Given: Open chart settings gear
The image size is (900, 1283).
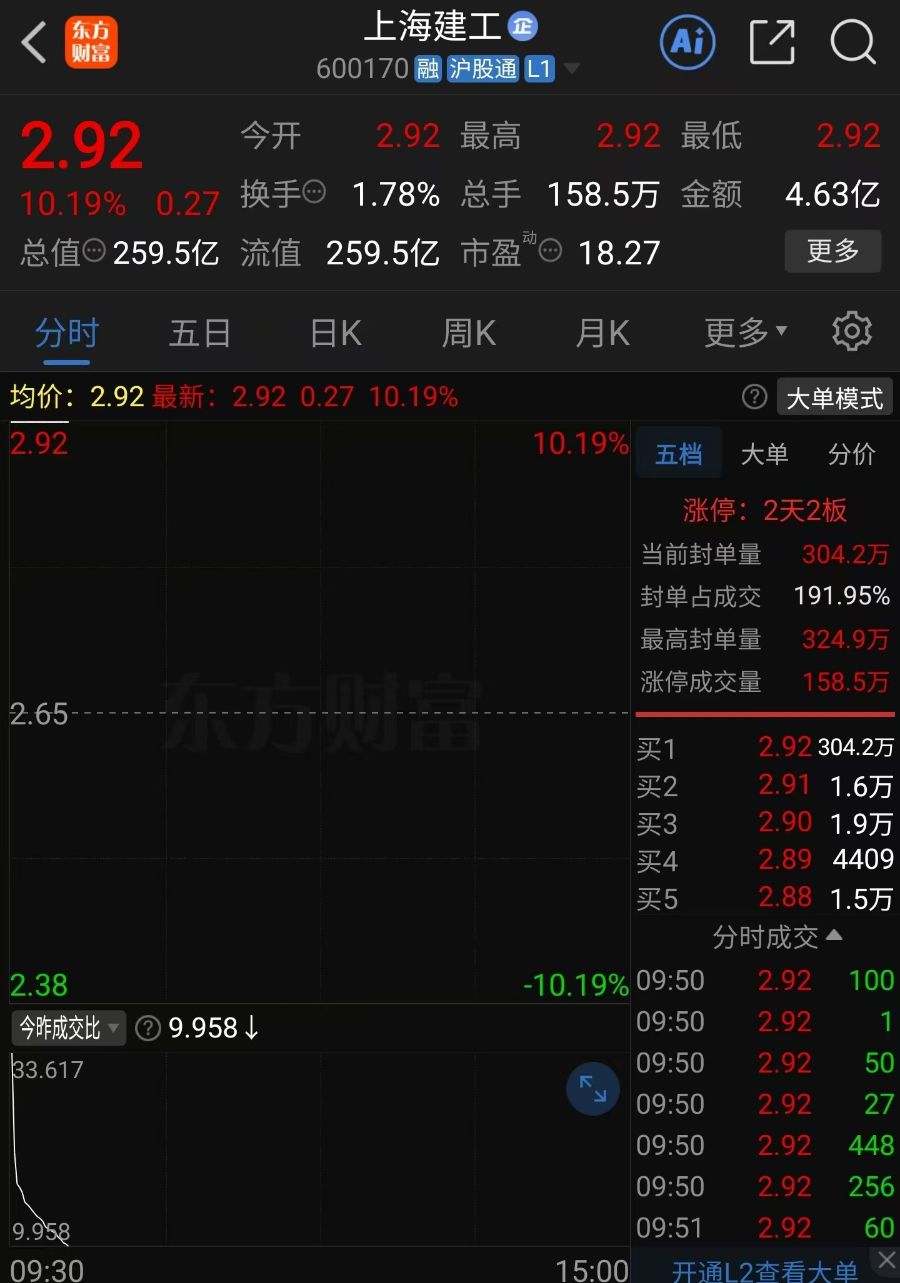Looking at the screenshot, I should click(x=852, y=332).
